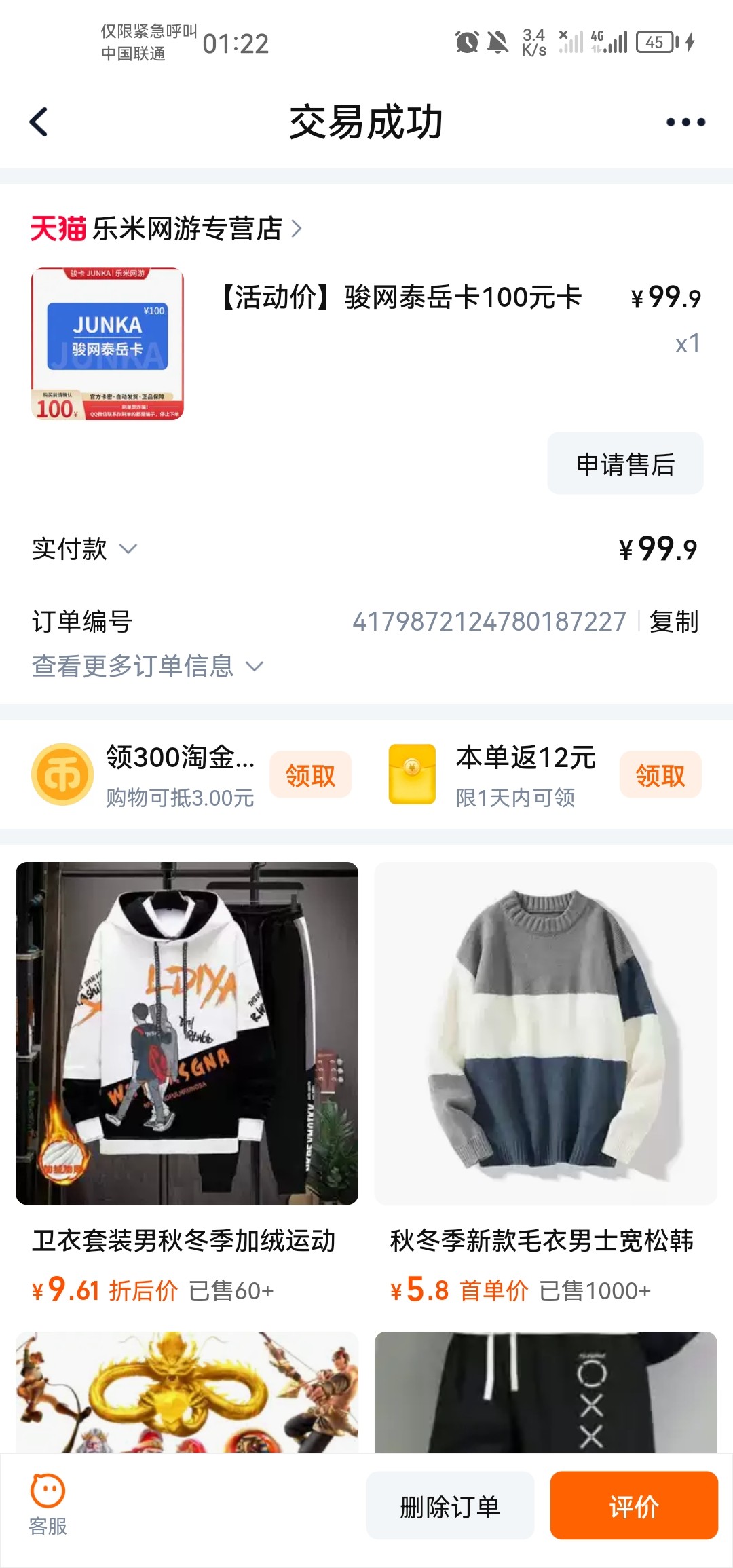This screenshot has height=1568, width=733.
Task: Expand 查看更多订单信息
Action: coord(147,667)
